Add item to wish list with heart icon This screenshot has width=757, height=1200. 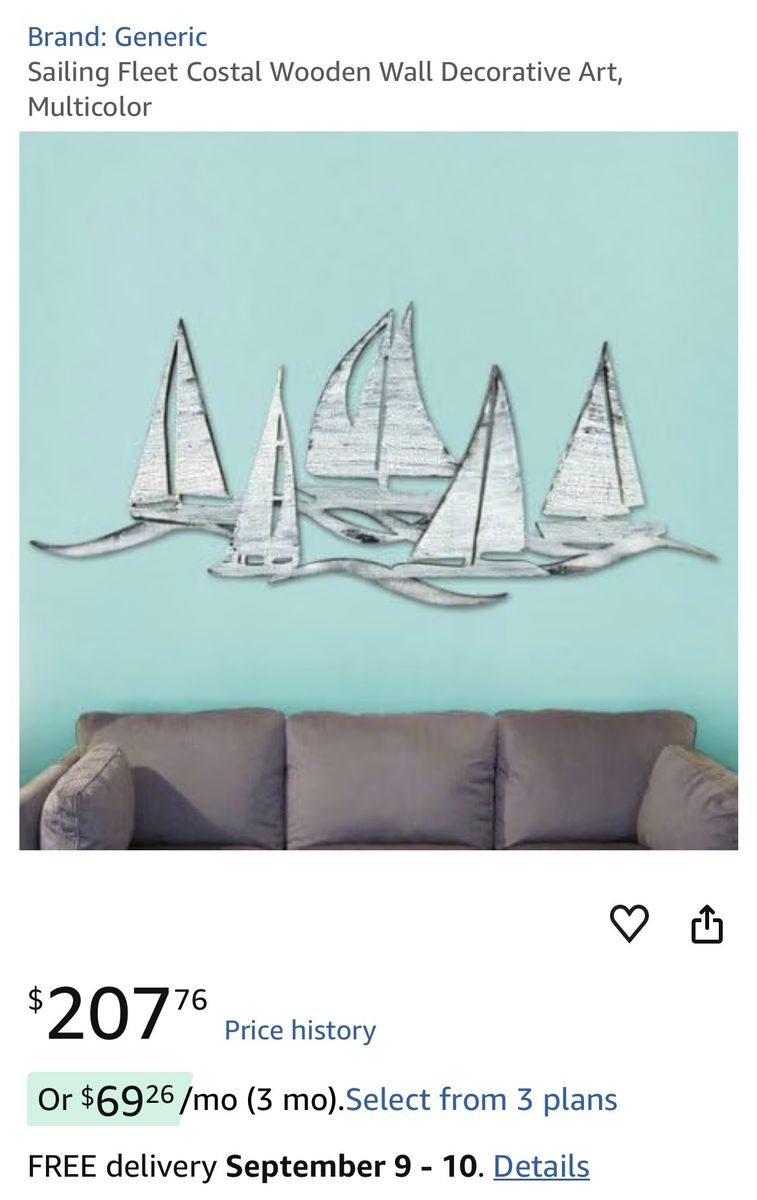(629, 923)
